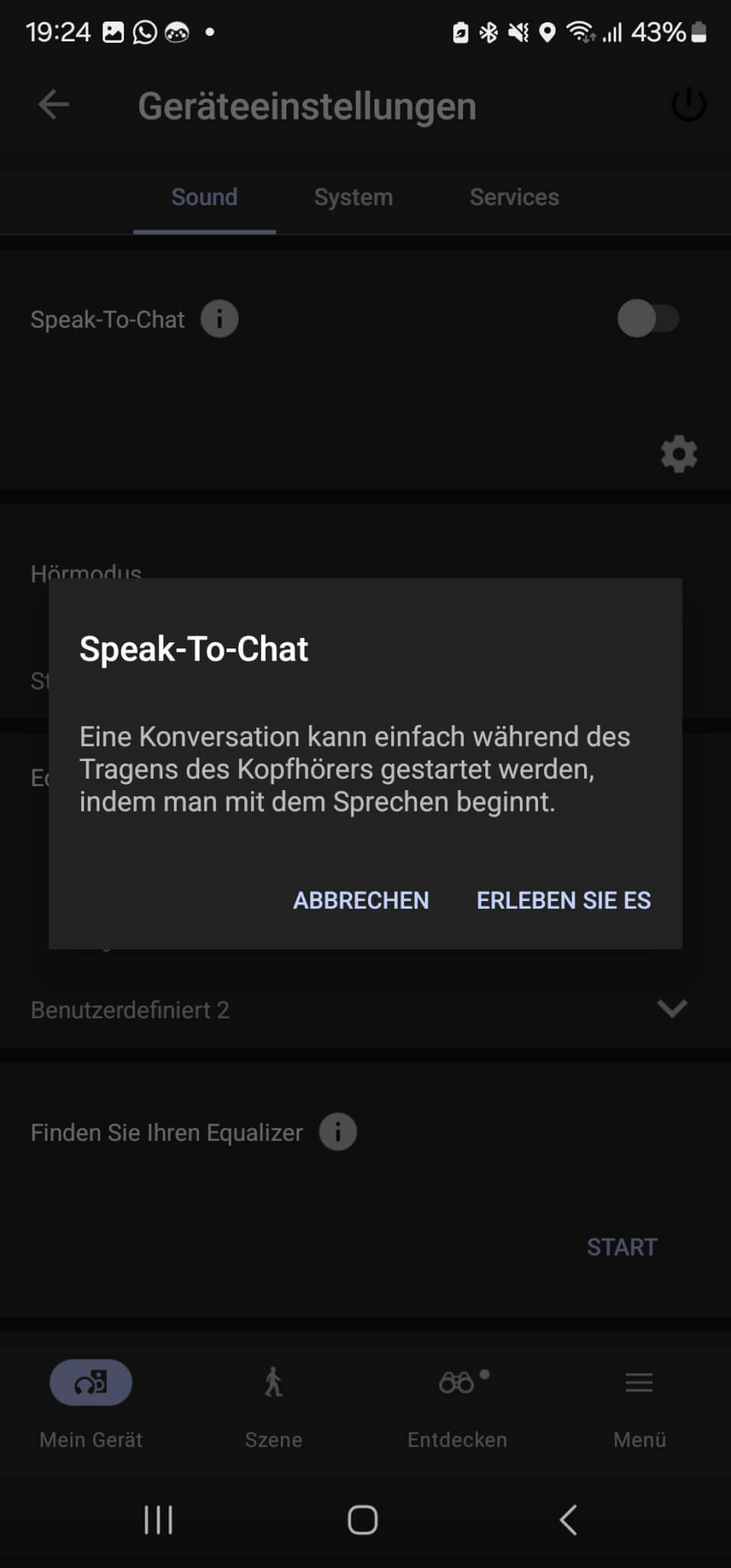Open the Entdecken tab
This screenshot has width=731, height=1568.
pyautogui.click(x=457, y=1403)
